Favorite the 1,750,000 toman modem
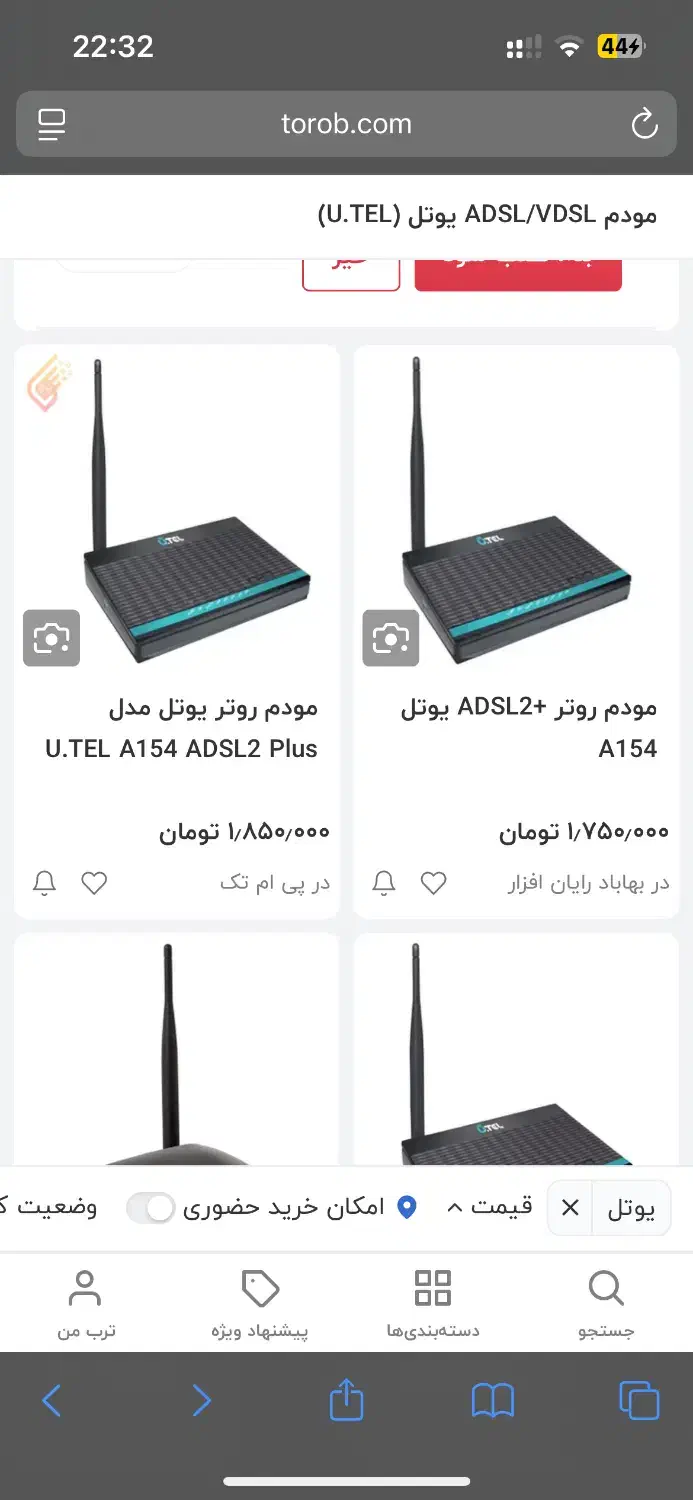Image resolution: width=693 pixels, height=1500 pixels. coord(433,883)
